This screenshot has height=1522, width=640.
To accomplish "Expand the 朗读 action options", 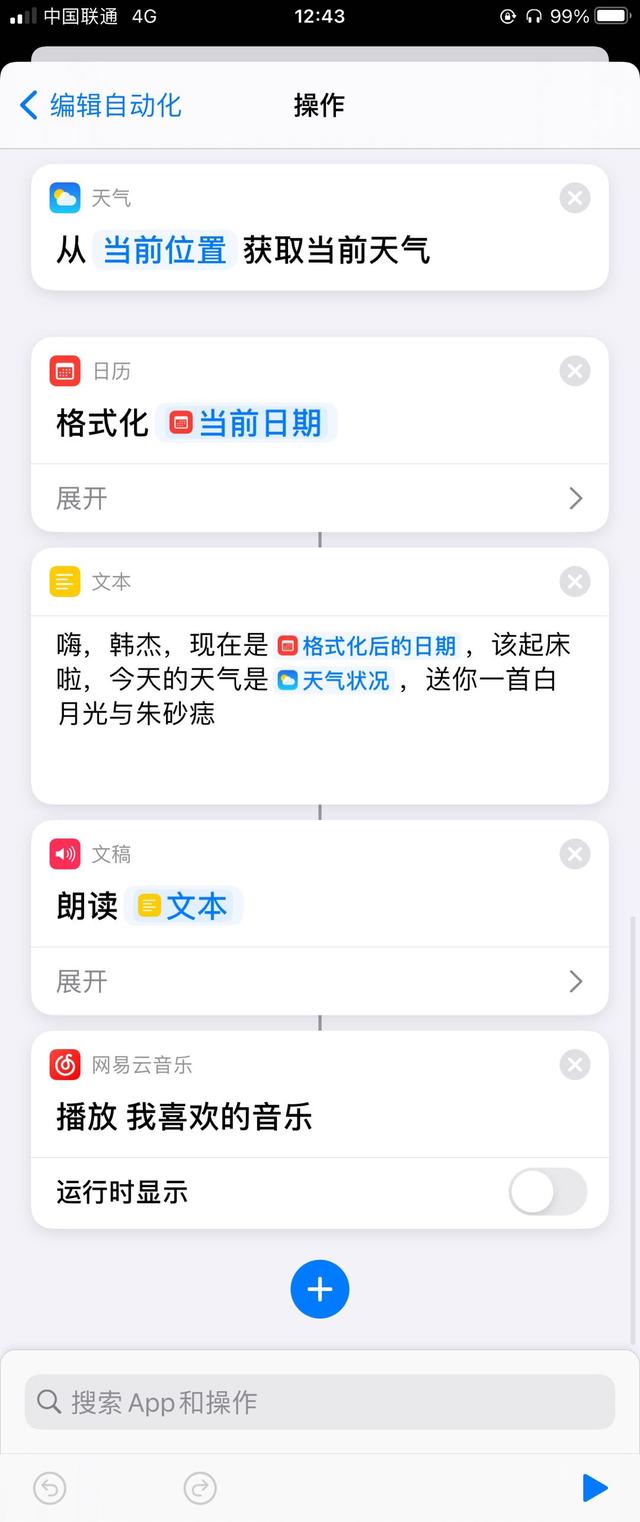I will coord(320,981).
